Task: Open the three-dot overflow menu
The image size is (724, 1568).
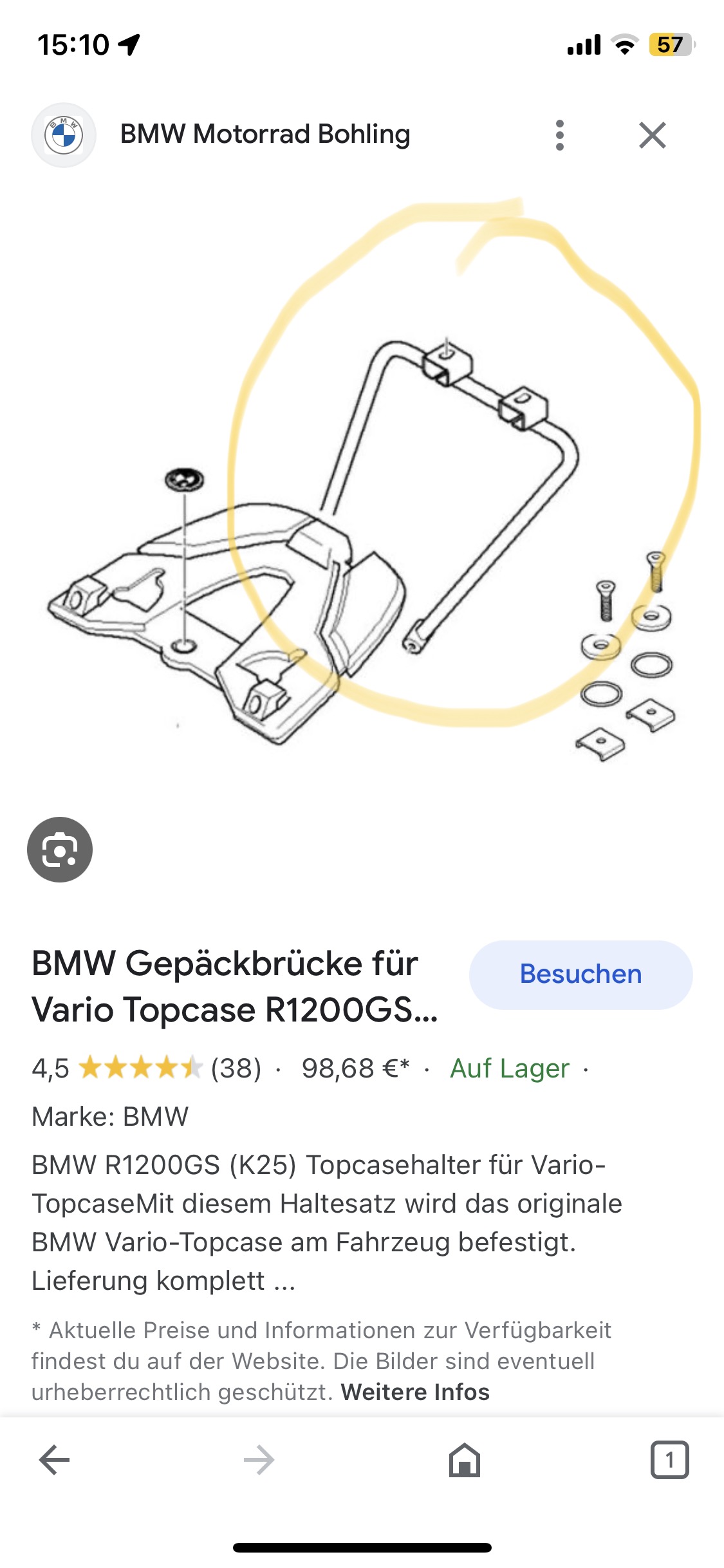Action: [x=559, y=135]
